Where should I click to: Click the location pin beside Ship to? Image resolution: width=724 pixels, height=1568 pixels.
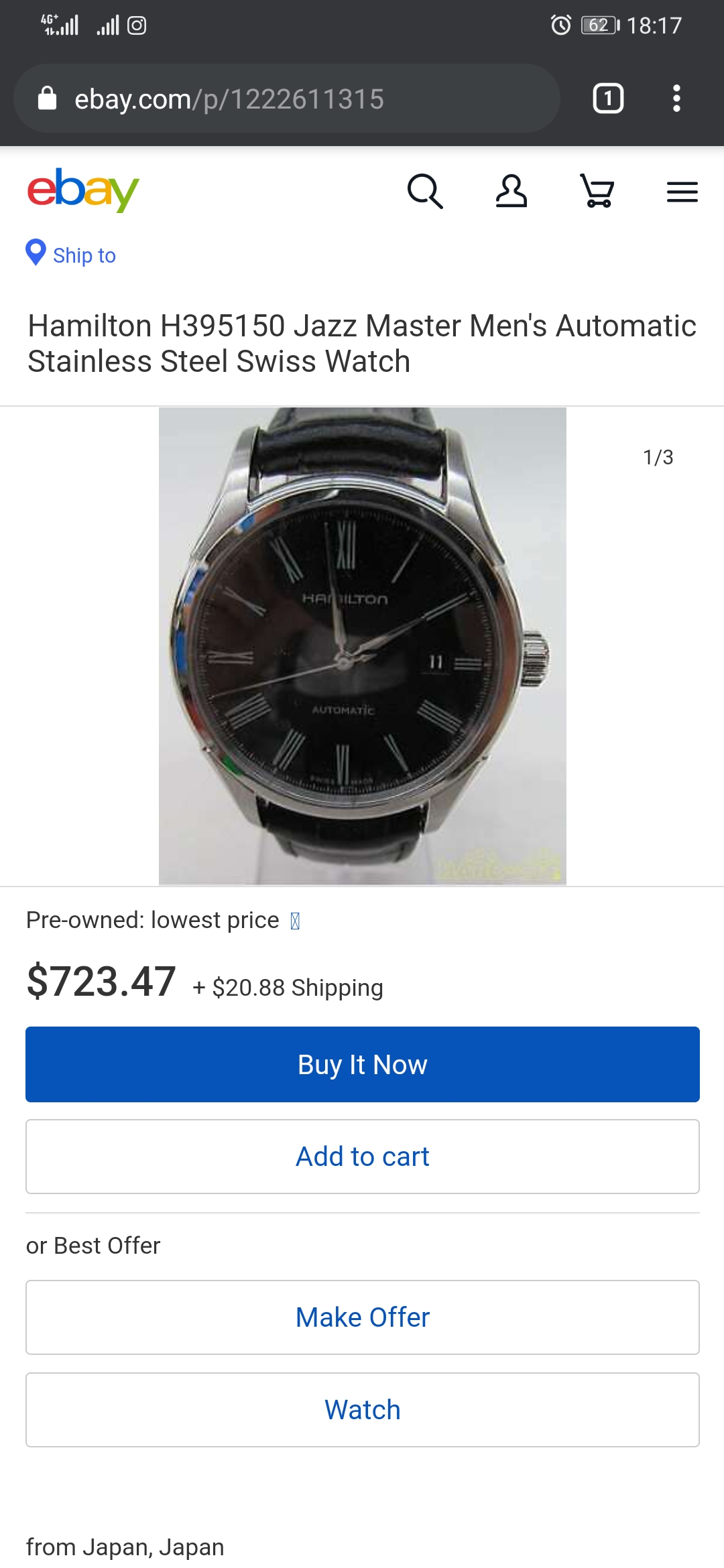[36, 253]
